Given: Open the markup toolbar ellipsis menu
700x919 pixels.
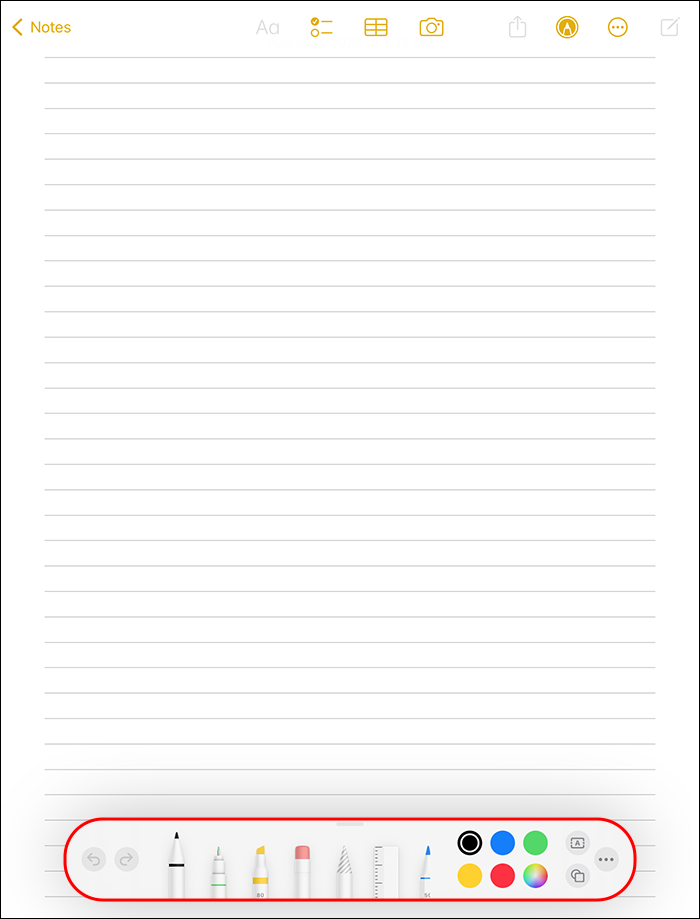Looking at the screenshot, I should [606, 859].
